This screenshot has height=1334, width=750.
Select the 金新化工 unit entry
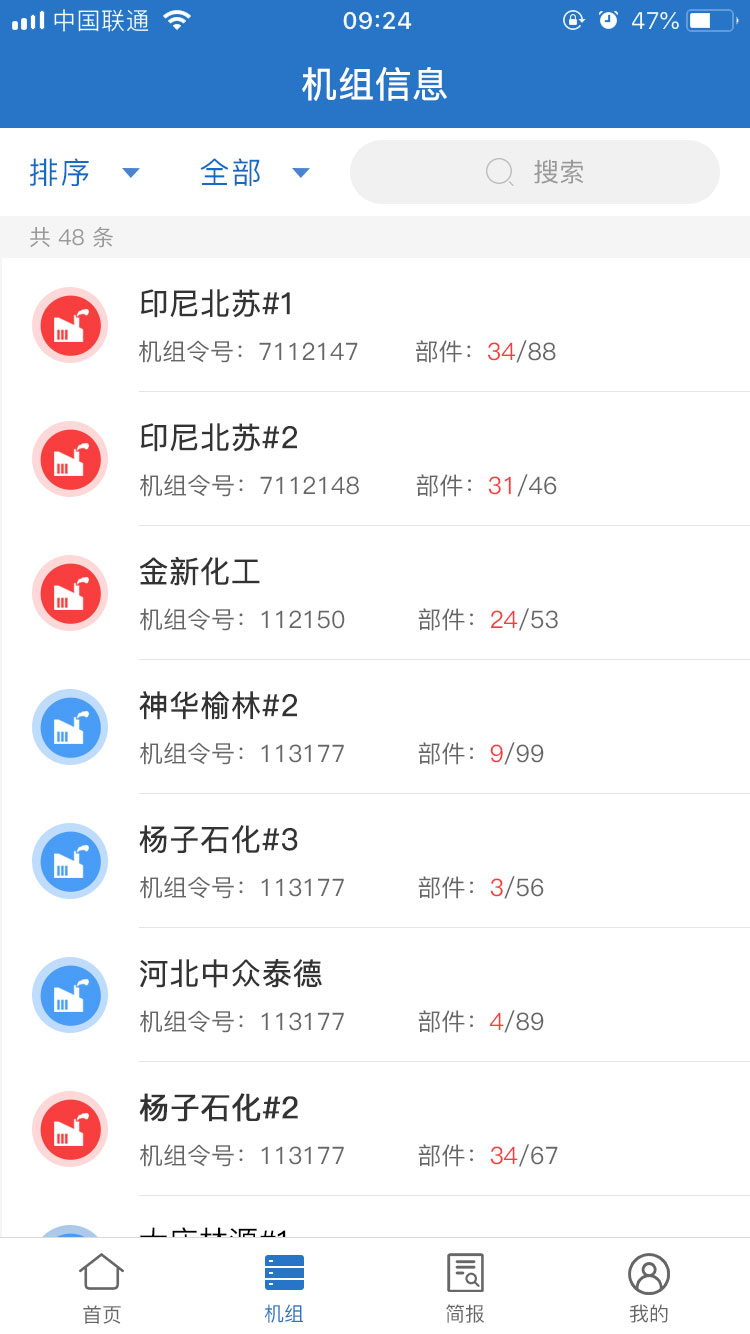point(375,593)
